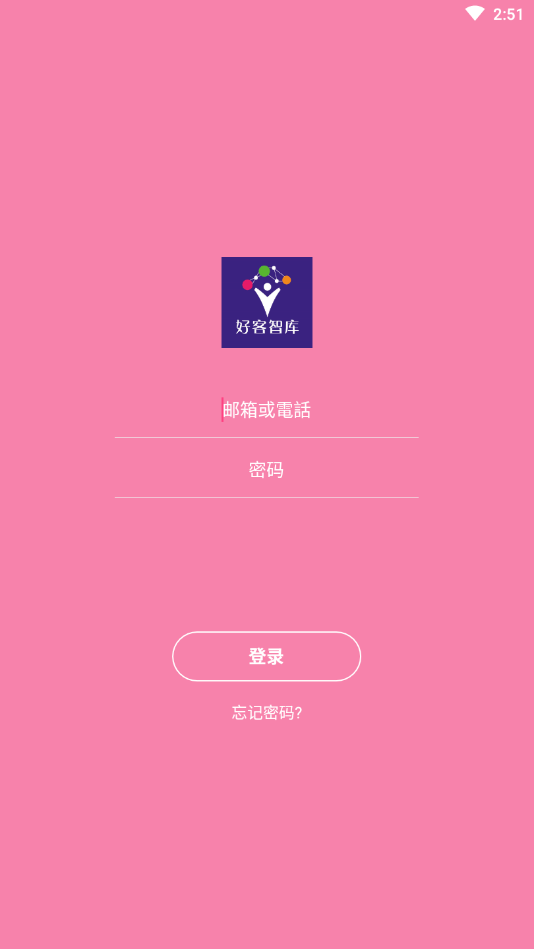Focus the 邮箱或電話 input field
534x949 pixels.
coord(266,411)
